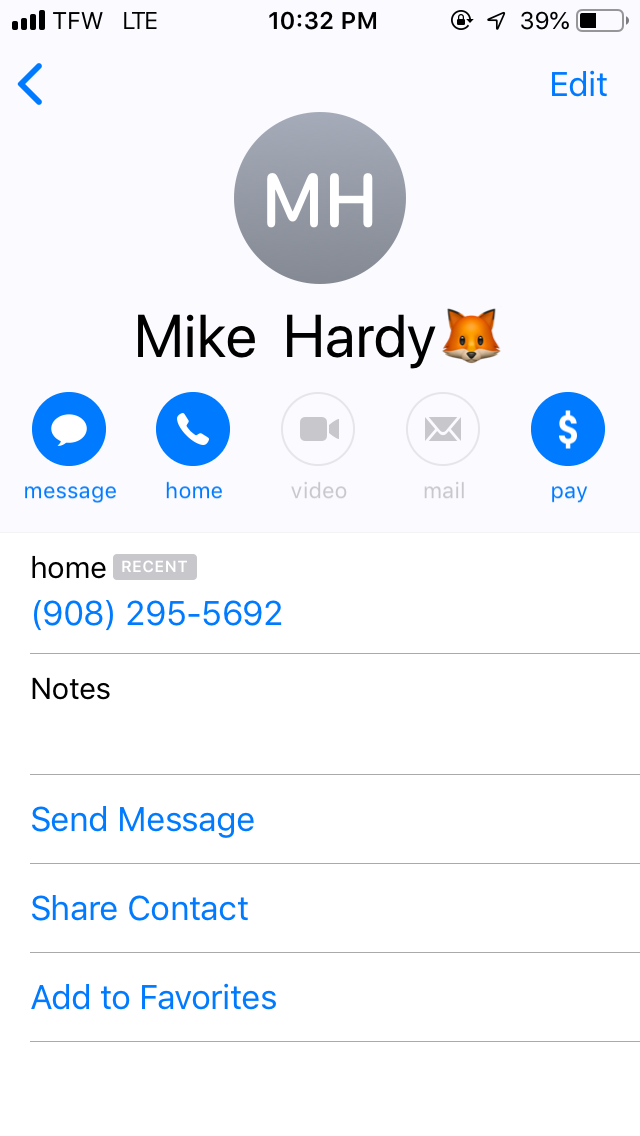Screen dimensions: 640x1136
Task: Tap the Notes field
Action: (320, 713)
